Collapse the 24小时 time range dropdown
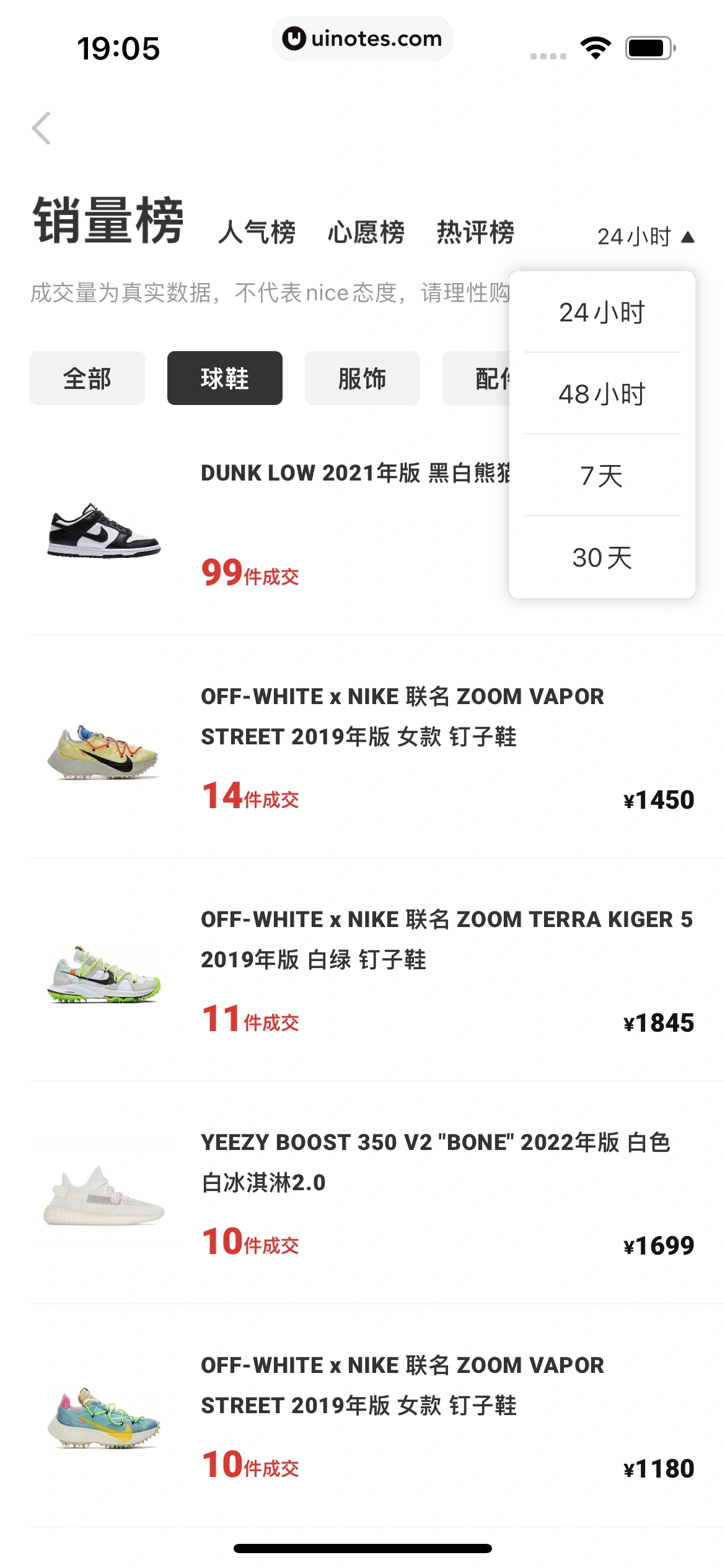 (645, 237)
